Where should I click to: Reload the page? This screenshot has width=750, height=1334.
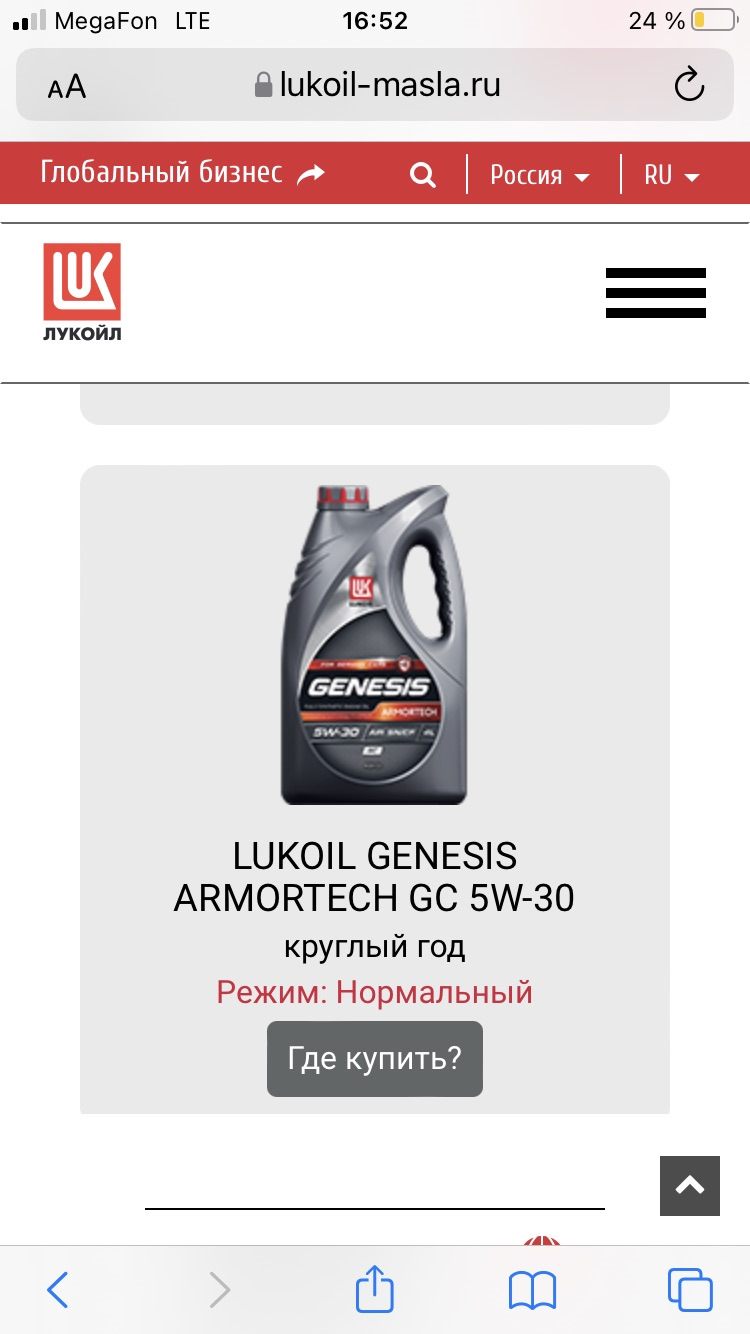click(x=689, y=86)
